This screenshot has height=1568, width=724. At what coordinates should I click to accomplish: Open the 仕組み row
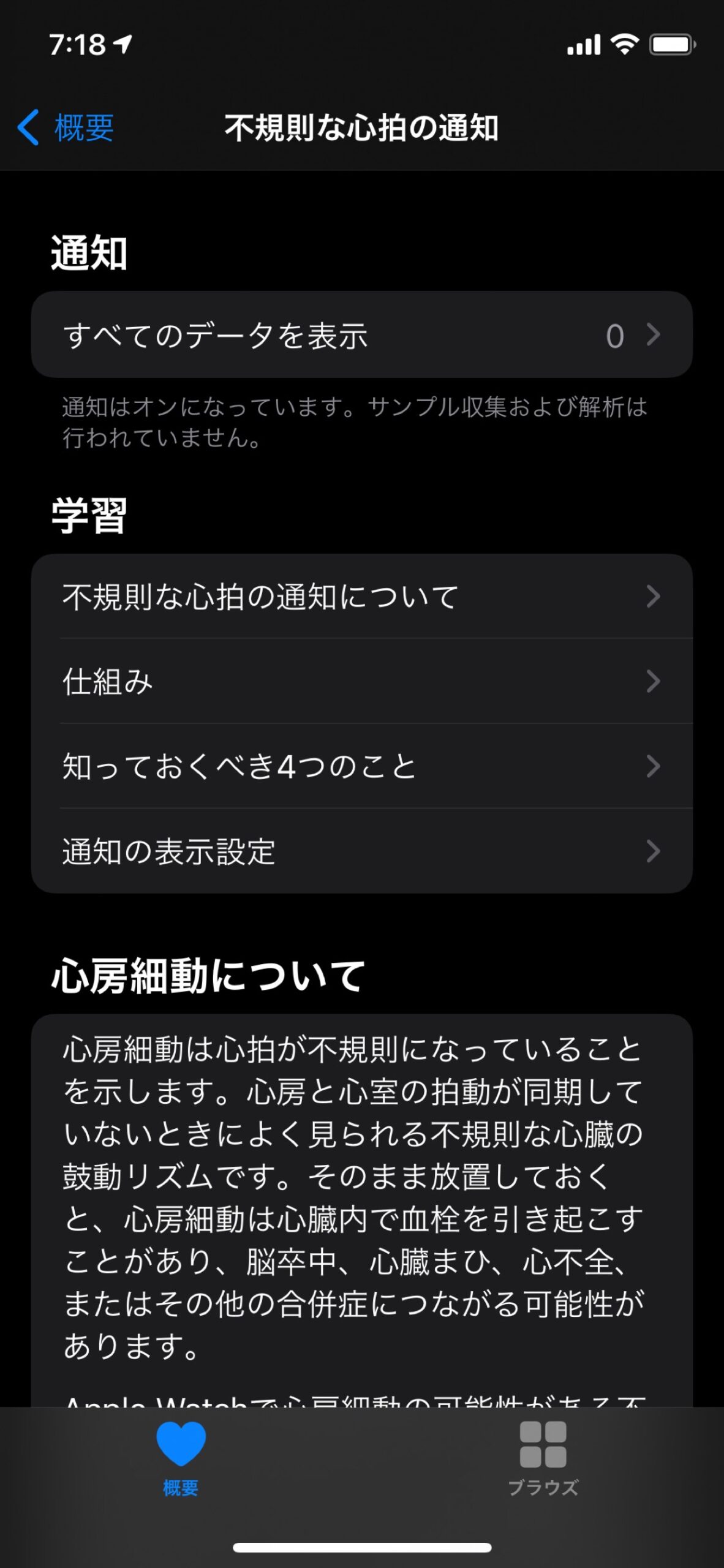tap(361, 681)
